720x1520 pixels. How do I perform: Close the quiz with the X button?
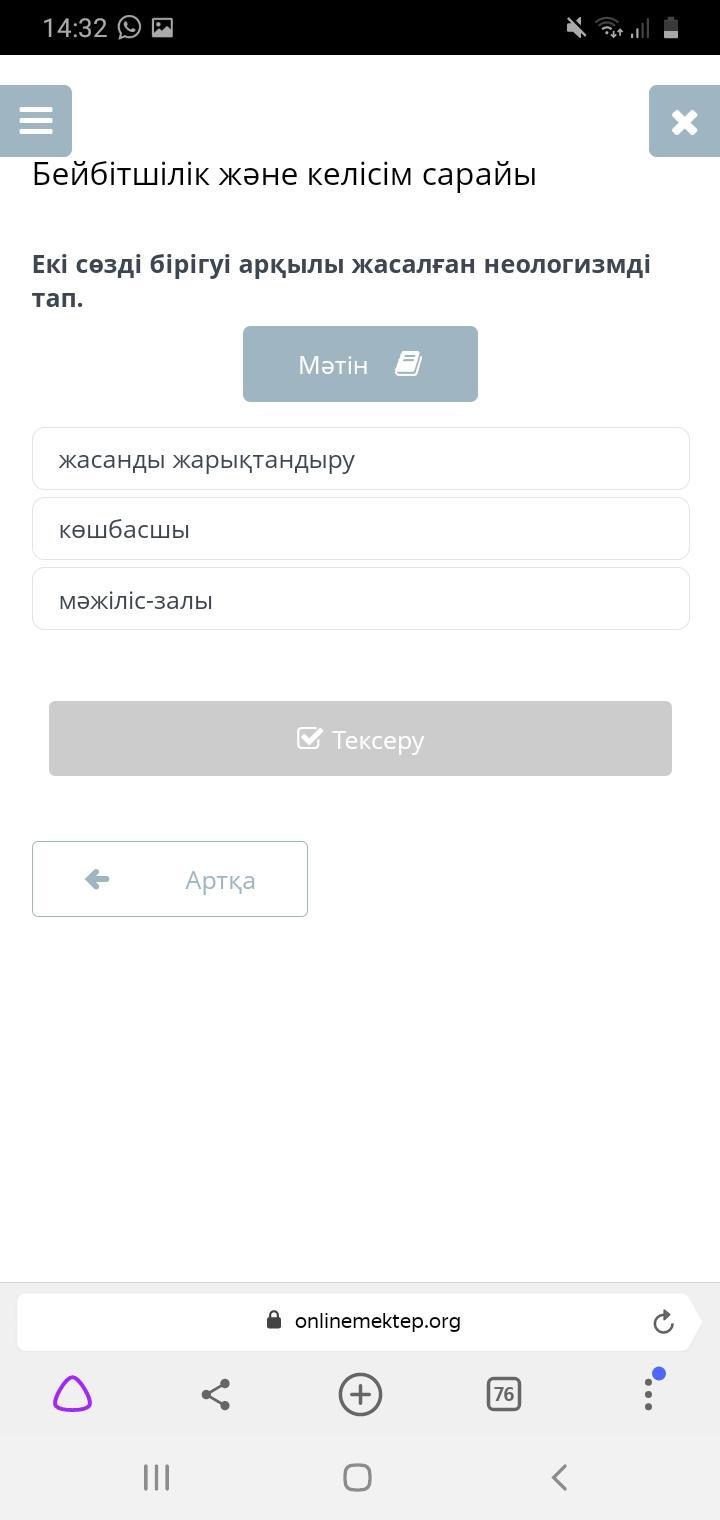click(684, 121)
